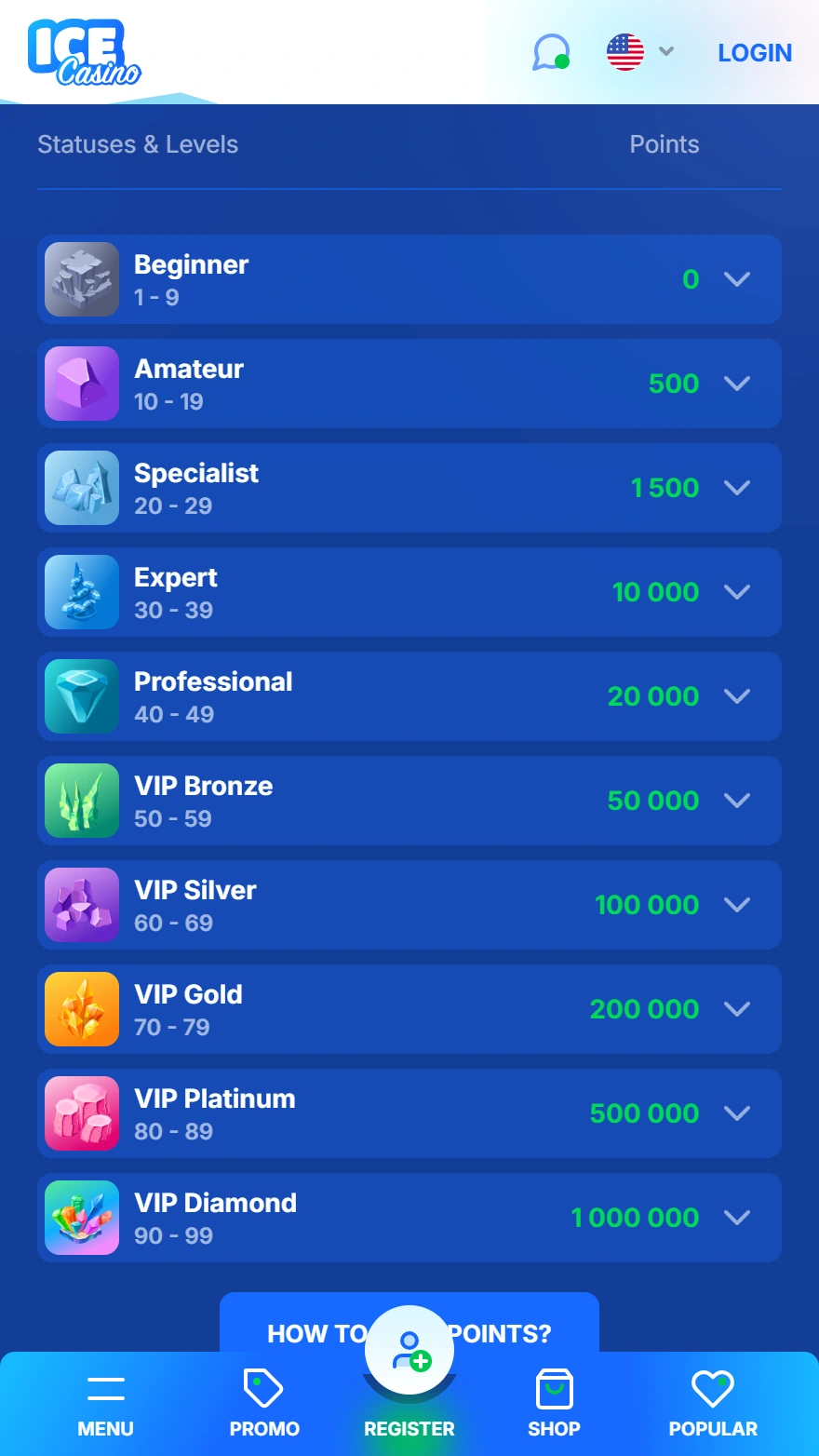
Task: Open the Promo section
Action: tap(264, 1401)
